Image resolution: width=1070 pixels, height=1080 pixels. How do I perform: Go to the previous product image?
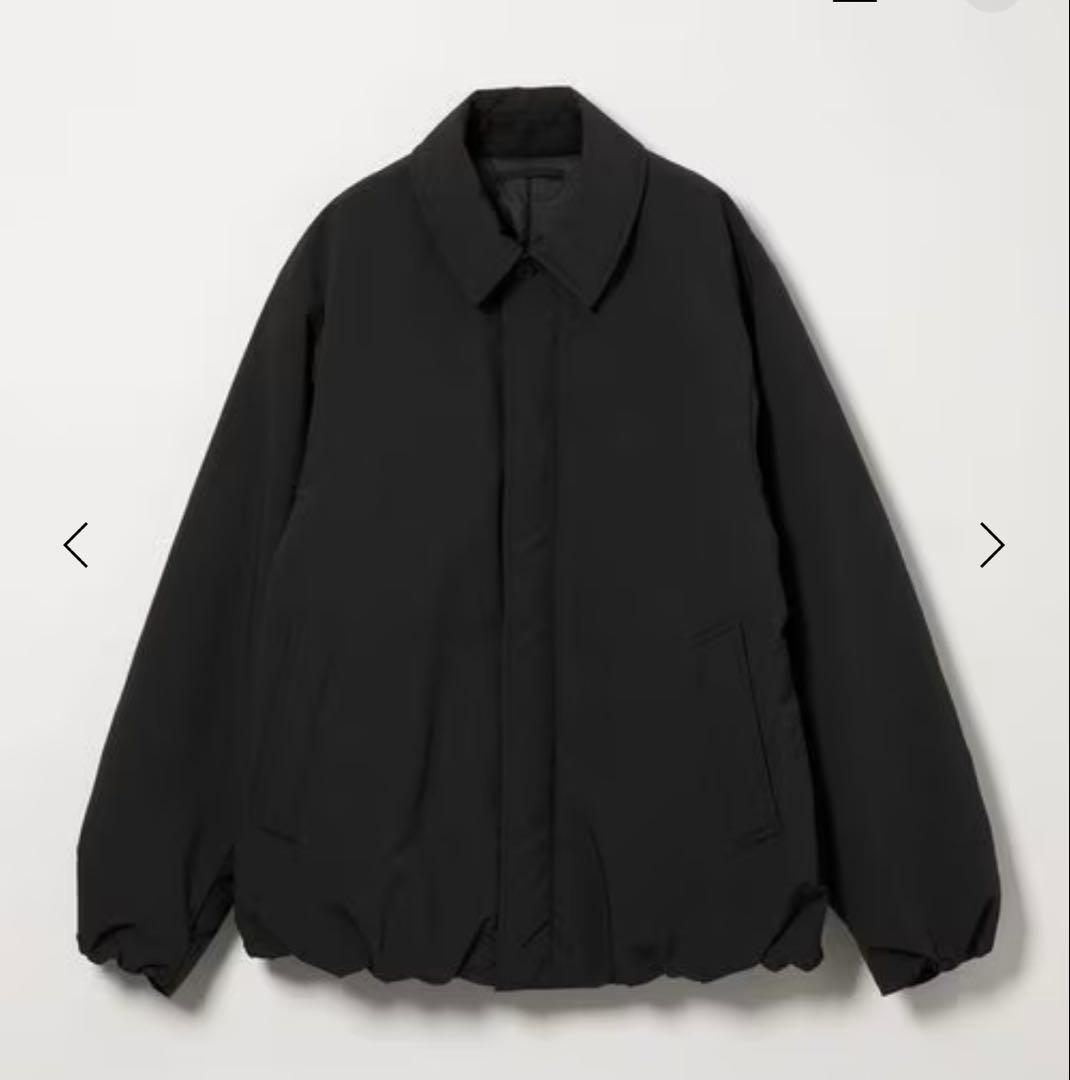[x=76, y=545]
